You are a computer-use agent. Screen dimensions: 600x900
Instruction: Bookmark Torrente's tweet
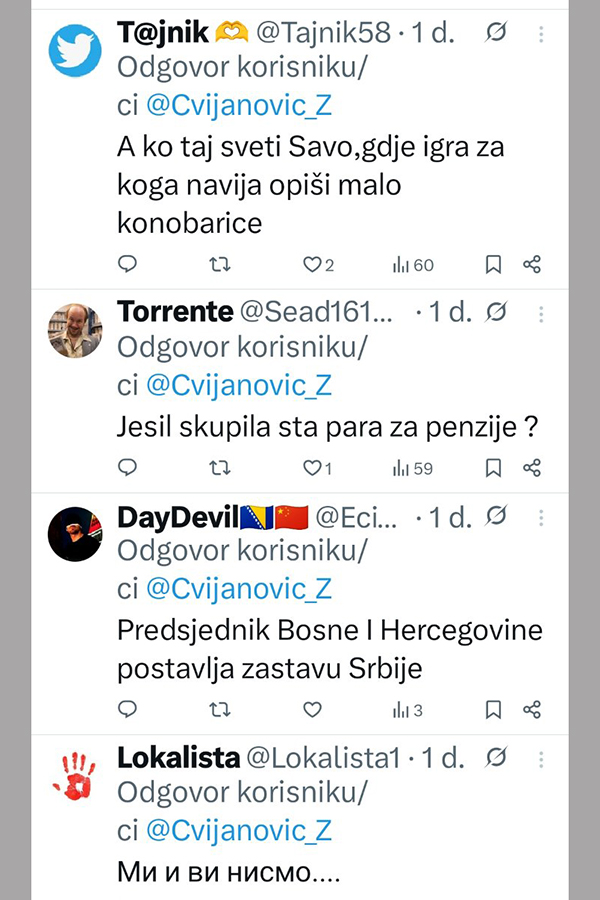click(x=493, y=467)
